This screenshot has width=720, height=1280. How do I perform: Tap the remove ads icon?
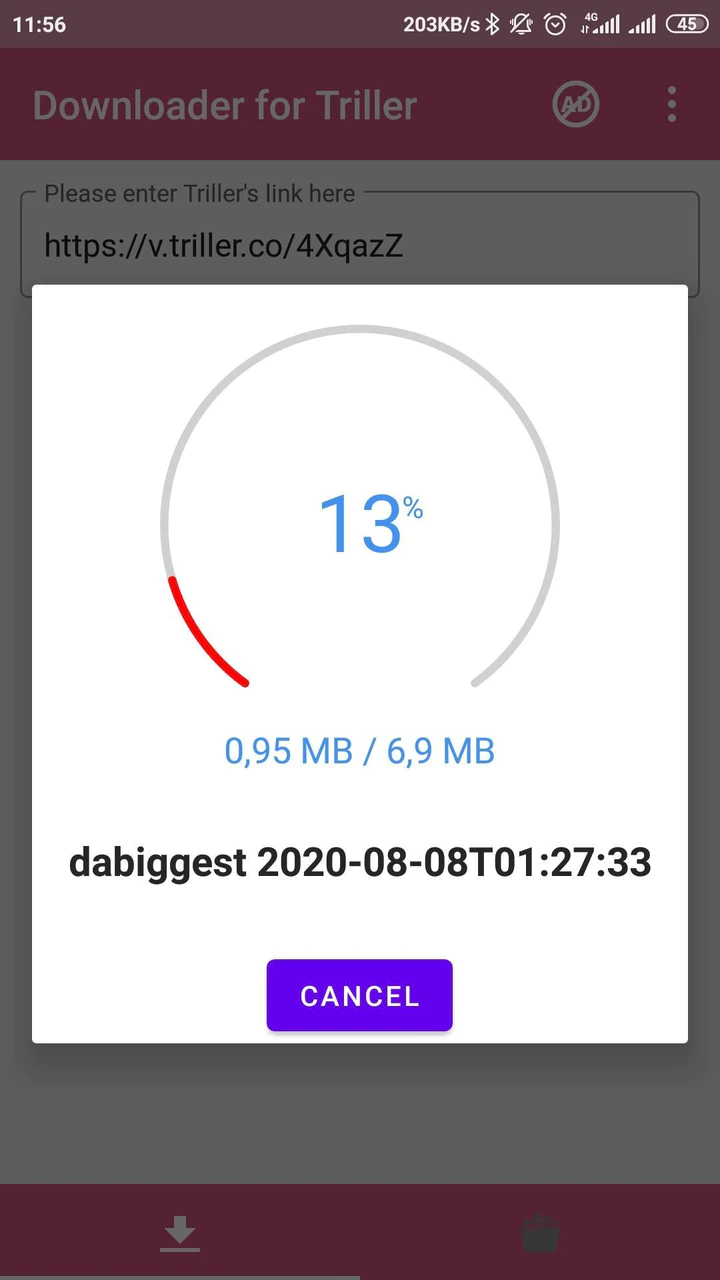coord(576,104)
